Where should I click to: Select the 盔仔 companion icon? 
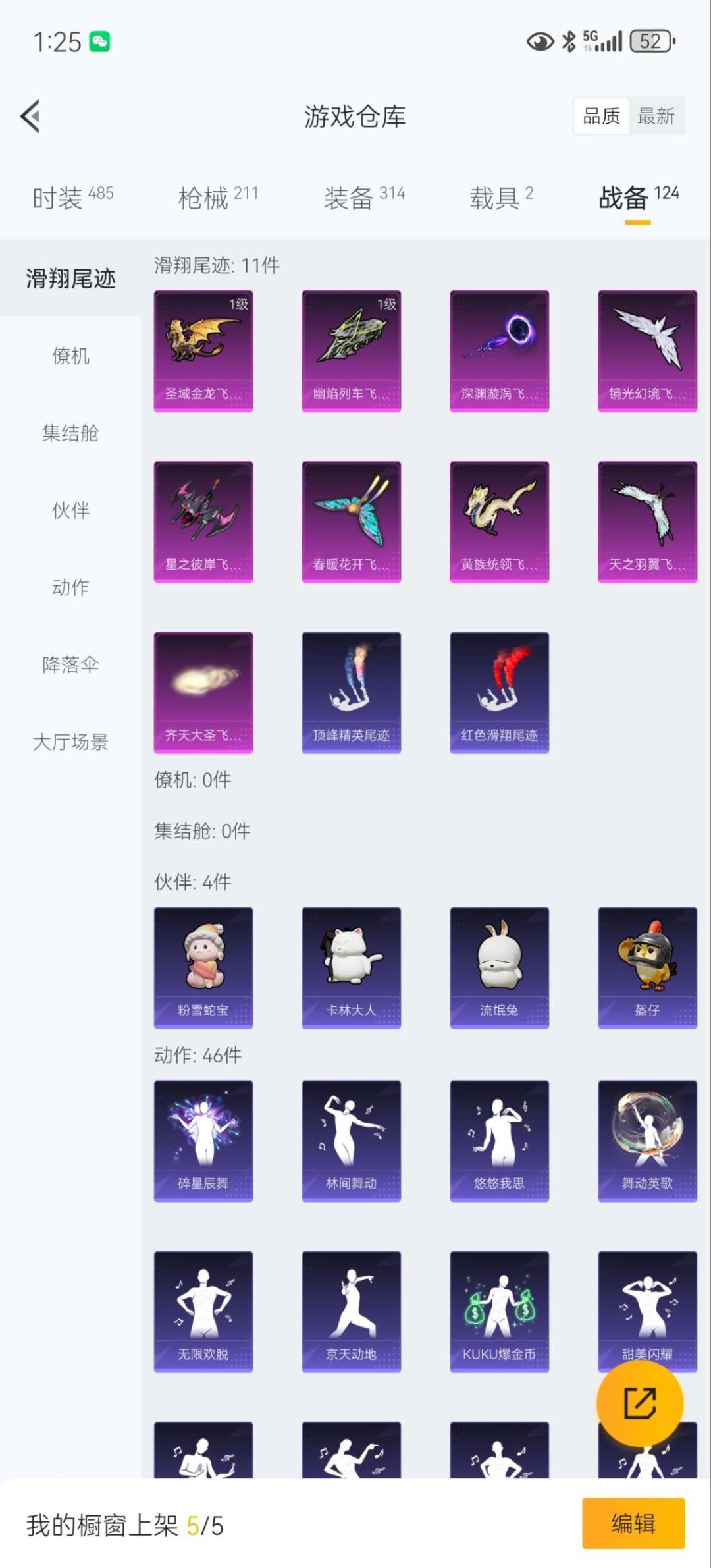click(647, 966)
